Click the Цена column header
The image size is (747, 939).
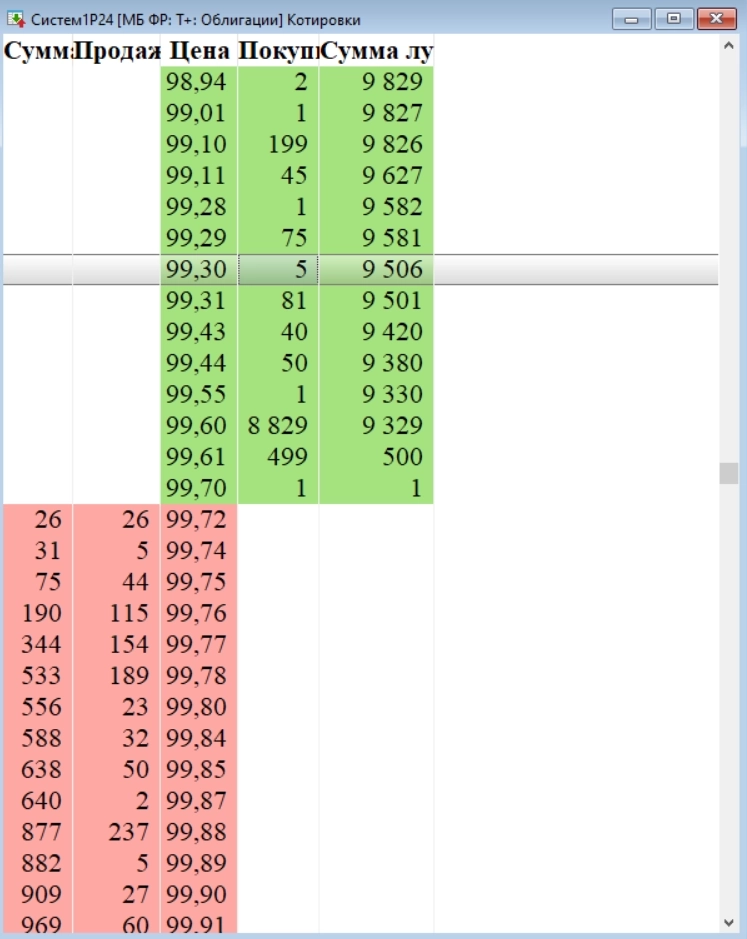click(199, 51)
